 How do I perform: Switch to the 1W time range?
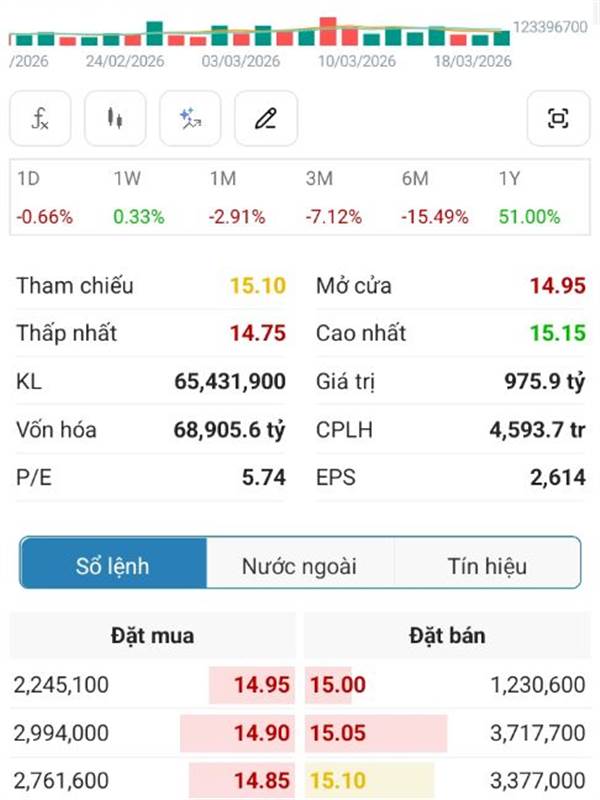139,198
